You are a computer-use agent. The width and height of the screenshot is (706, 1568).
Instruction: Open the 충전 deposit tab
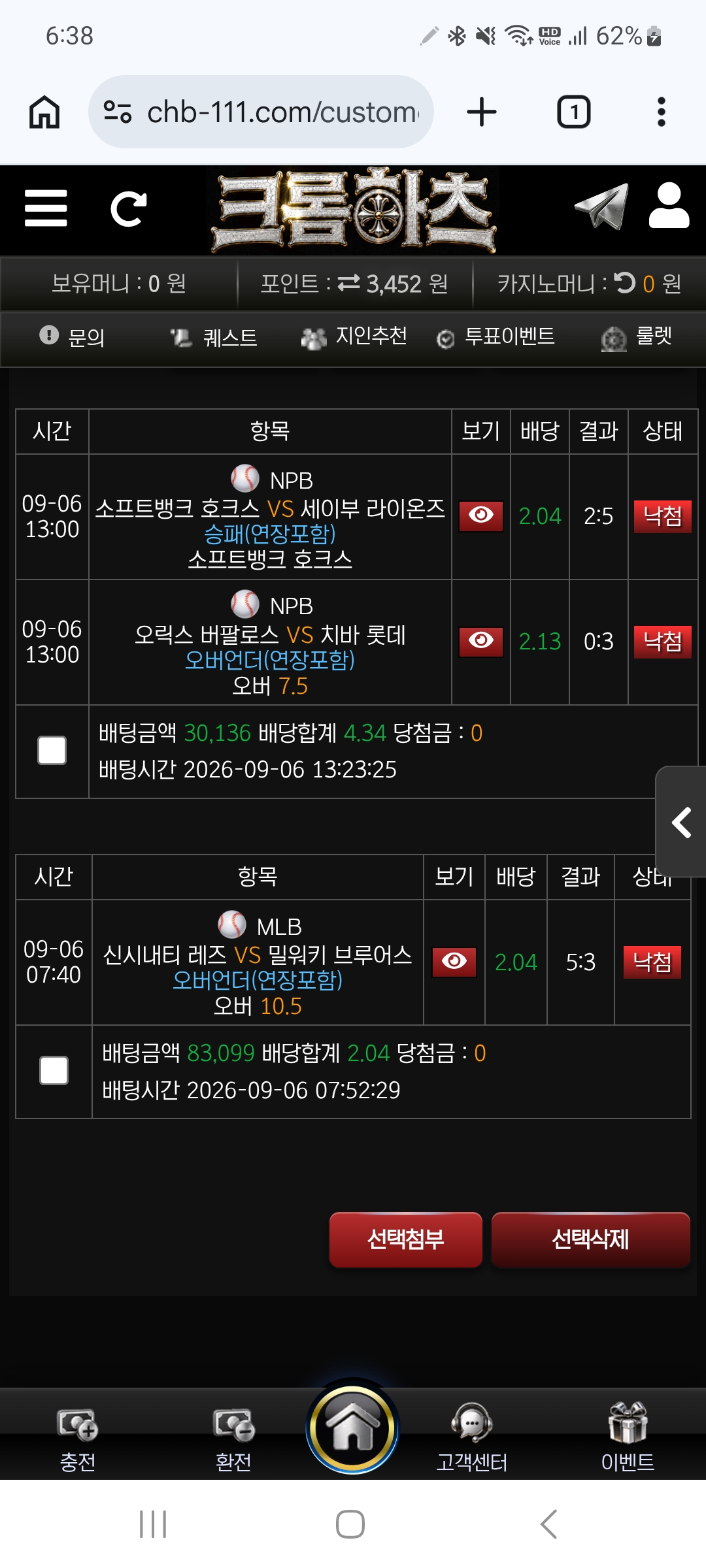(78, 1437)
